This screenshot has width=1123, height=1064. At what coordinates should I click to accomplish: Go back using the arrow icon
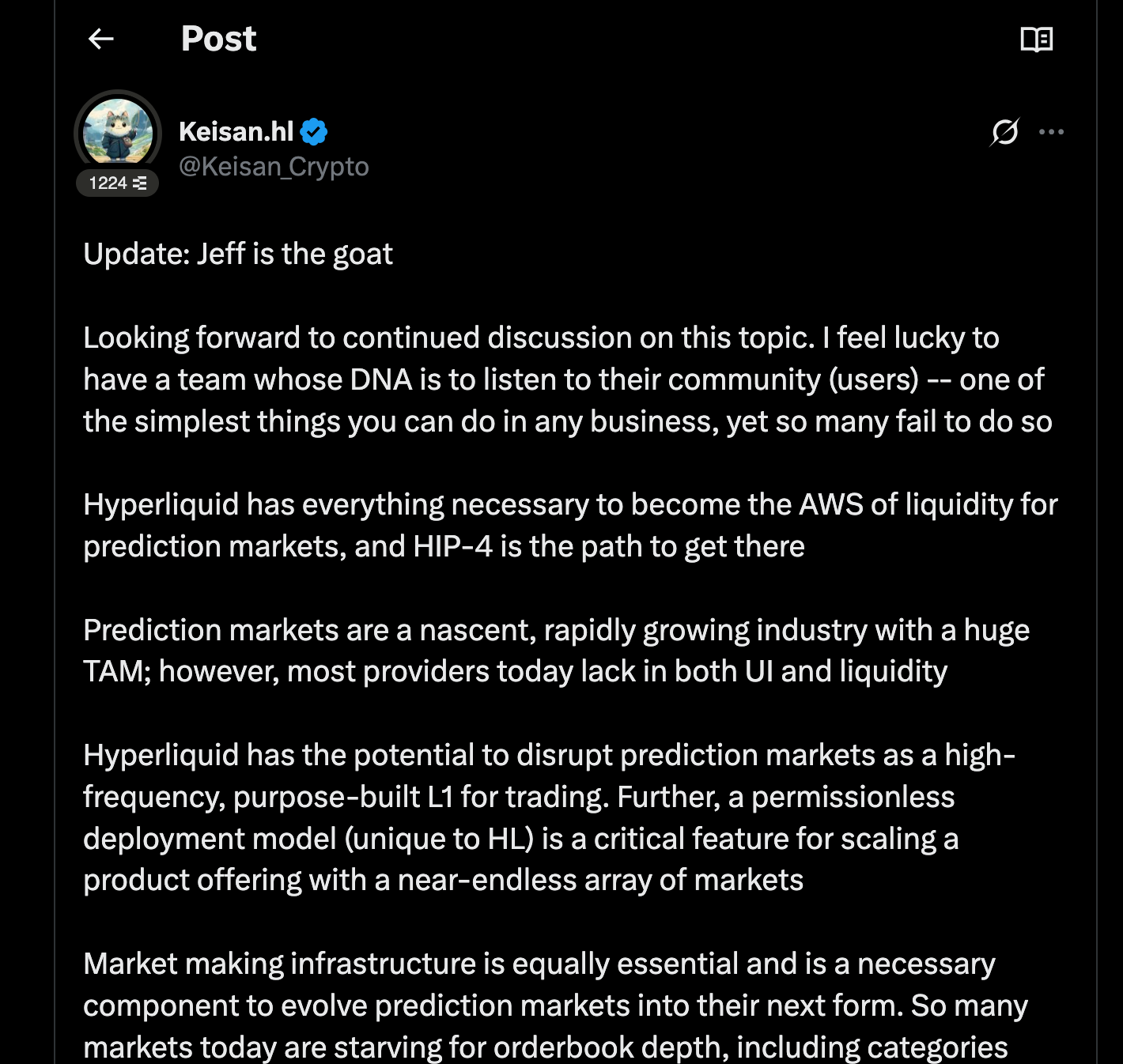point(100,39)
